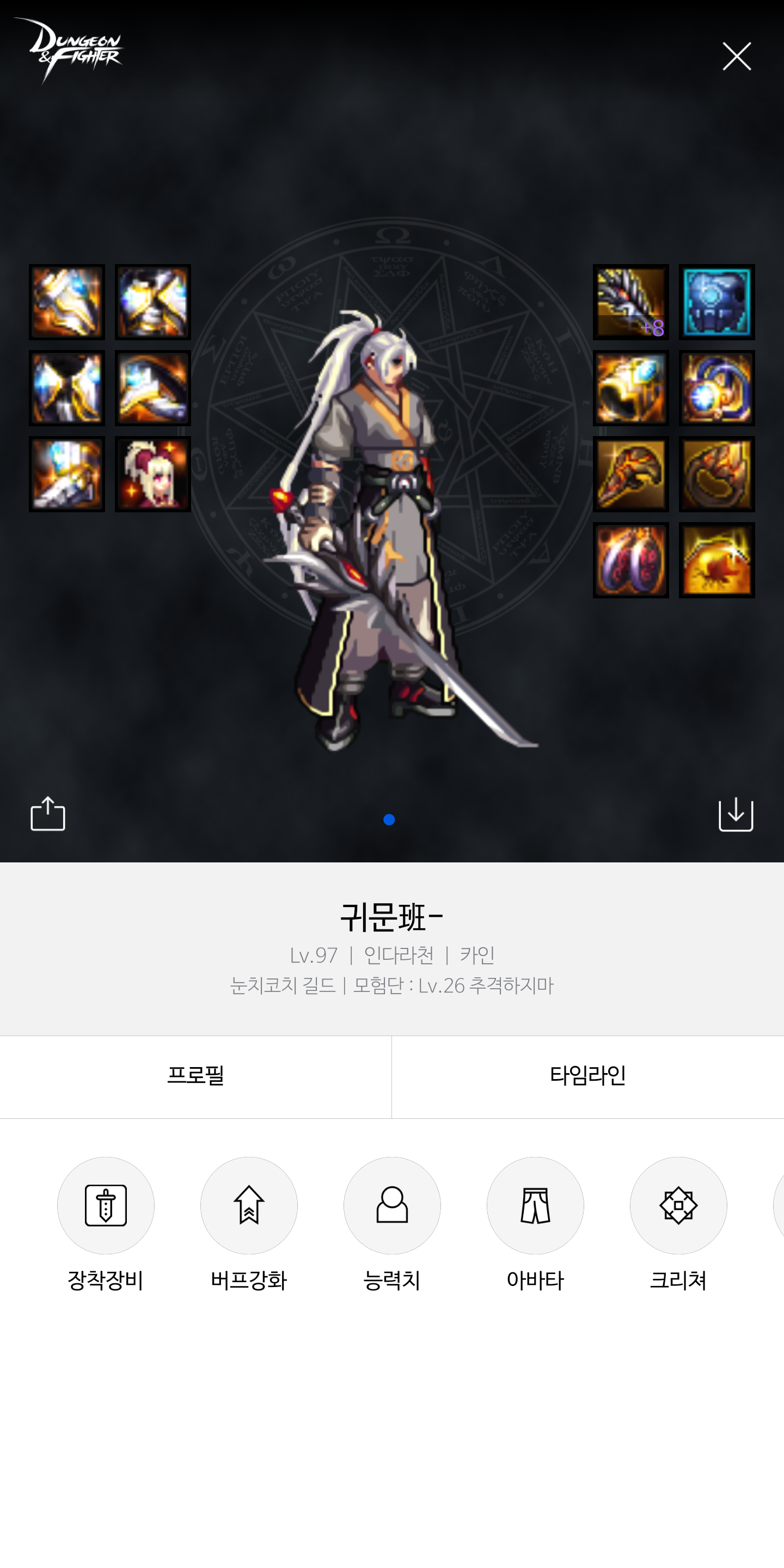Close the character profile view

click(737, 57)
